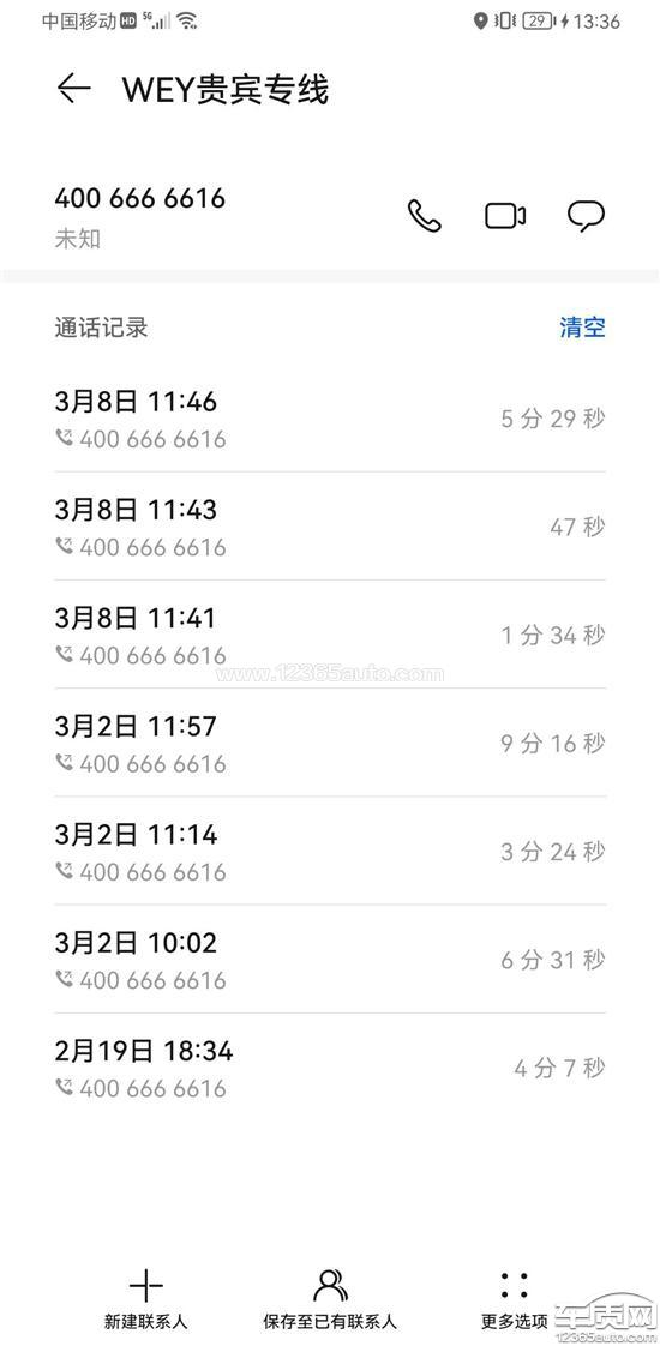Open the 2月19日 18:34 call record

[x=330, y=1067]
